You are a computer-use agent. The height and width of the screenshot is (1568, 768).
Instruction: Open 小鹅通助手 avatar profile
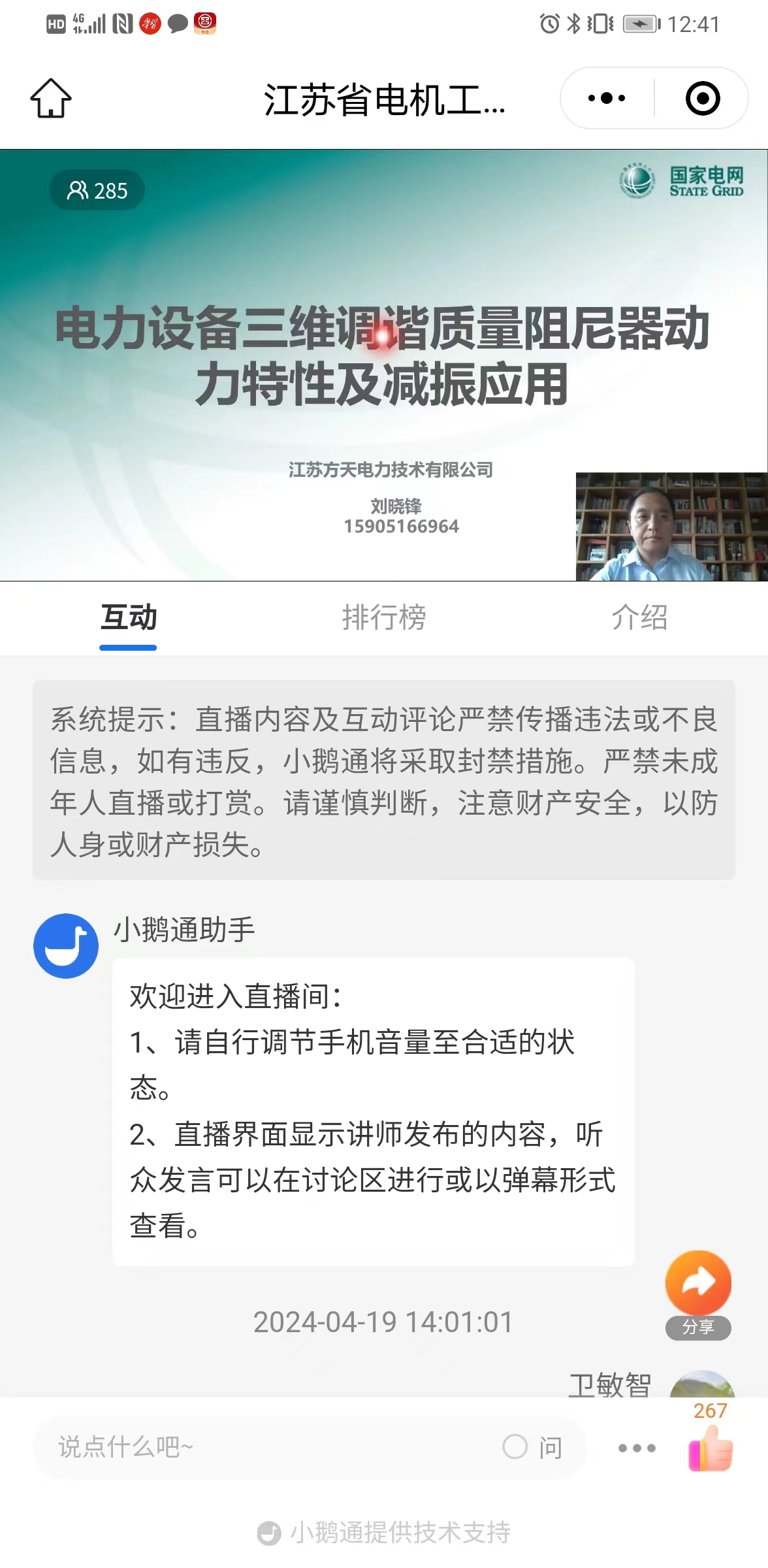(x=66, y=945)
